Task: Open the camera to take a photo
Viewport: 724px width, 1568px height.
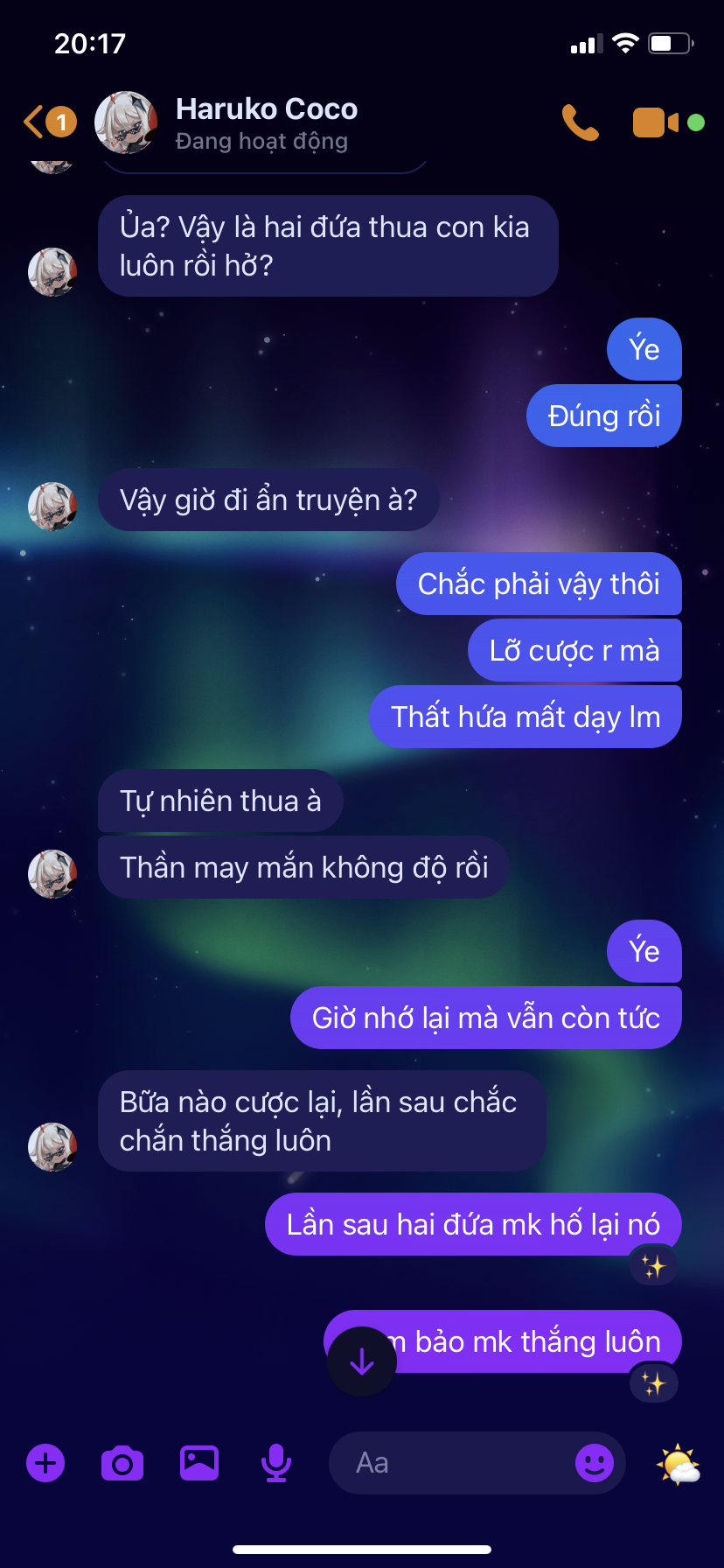Action: pos(122,1463)
